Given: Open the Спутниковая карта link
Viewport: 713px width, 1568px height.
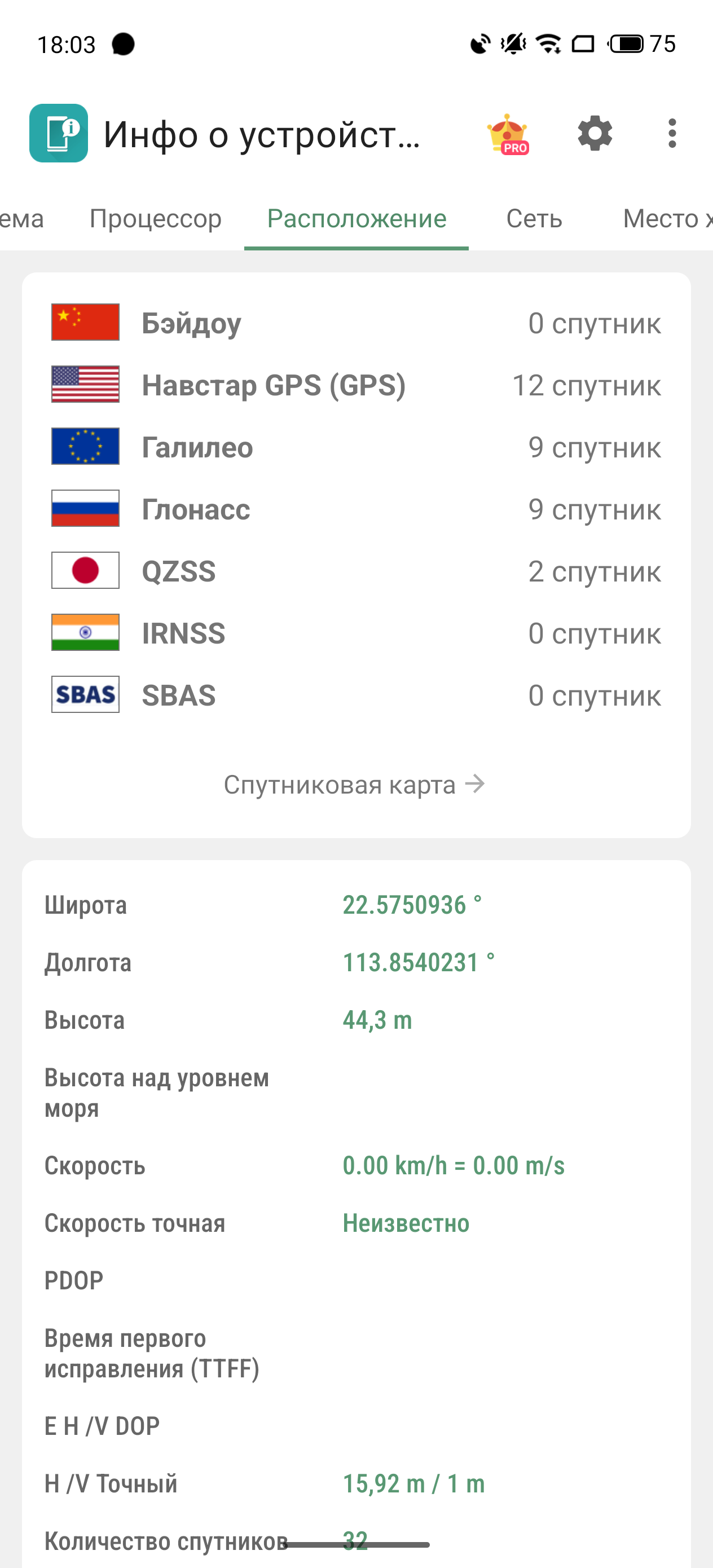Looking at the screenshot, I should [x=354, y=785].
